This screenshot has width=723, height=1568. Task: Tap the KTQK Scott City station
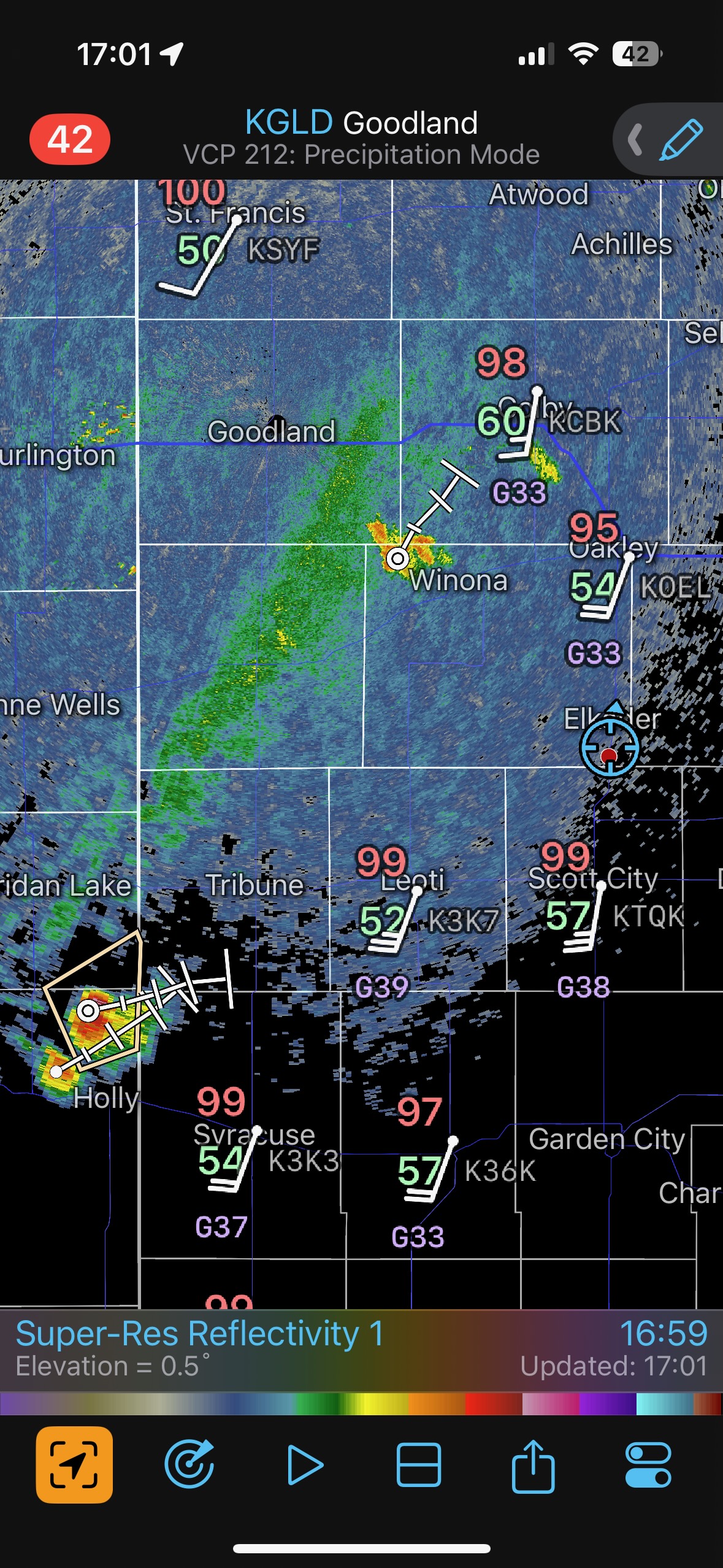click(648, 916)
